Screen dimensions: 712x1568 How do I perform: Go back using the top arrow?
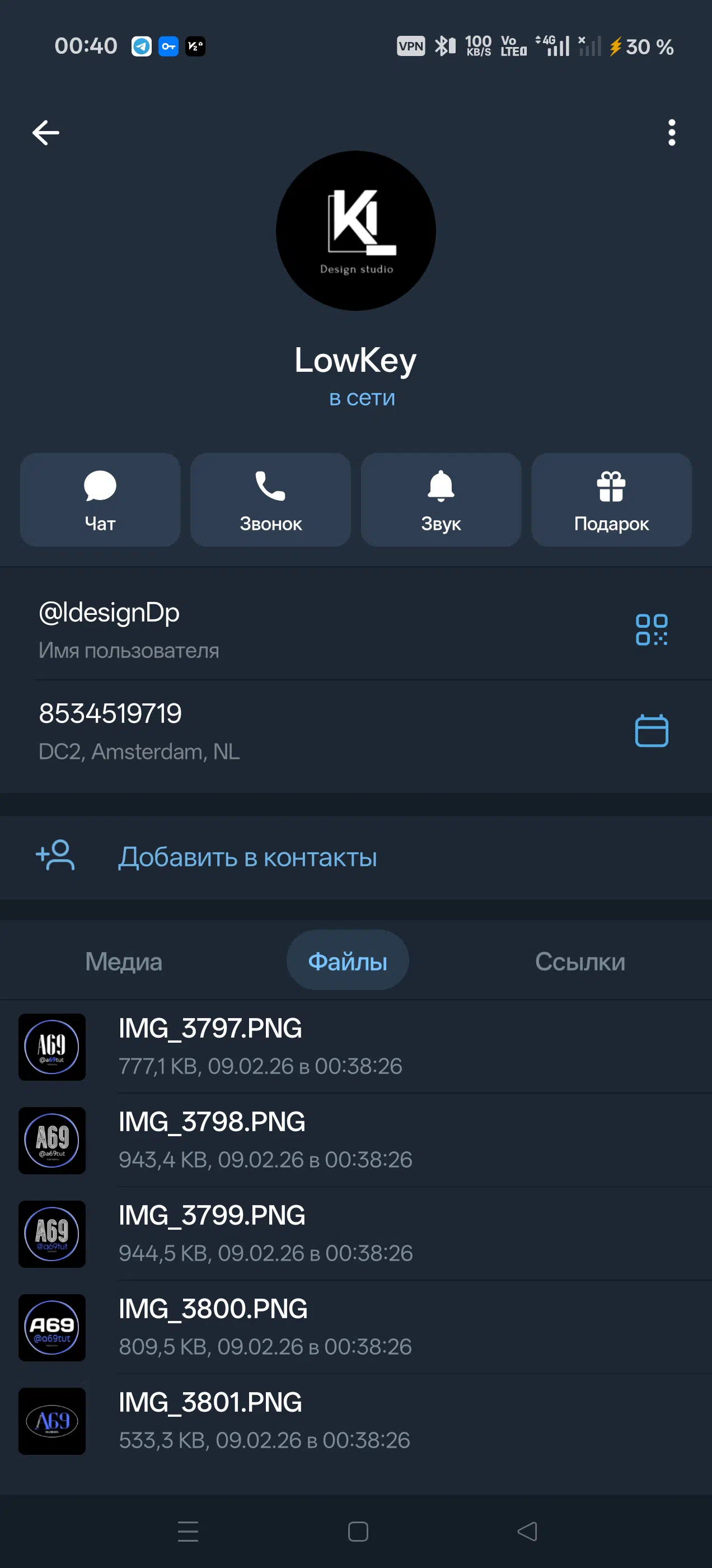46,133
